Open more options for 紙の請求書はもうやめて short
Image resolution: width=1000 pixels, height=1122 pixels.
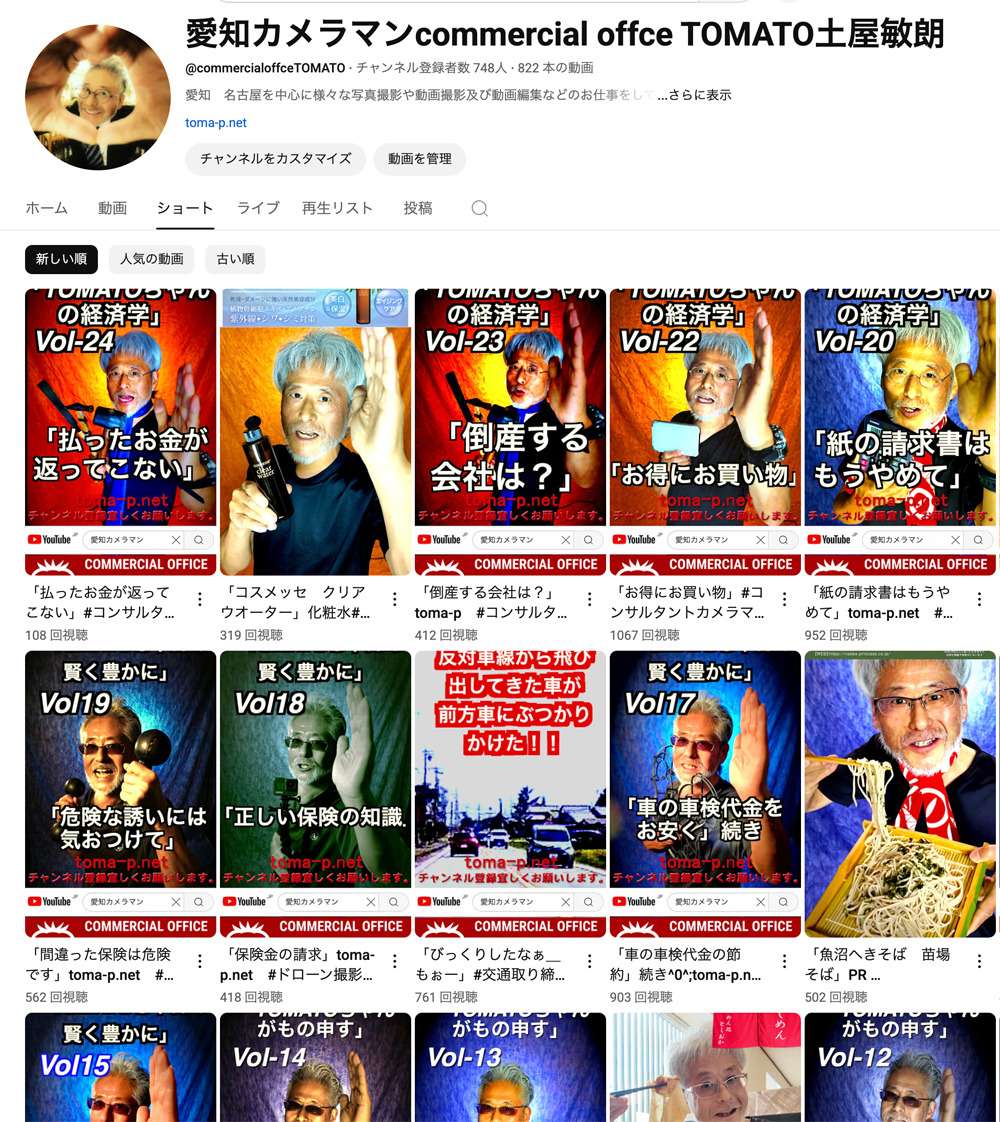[980, 599]
